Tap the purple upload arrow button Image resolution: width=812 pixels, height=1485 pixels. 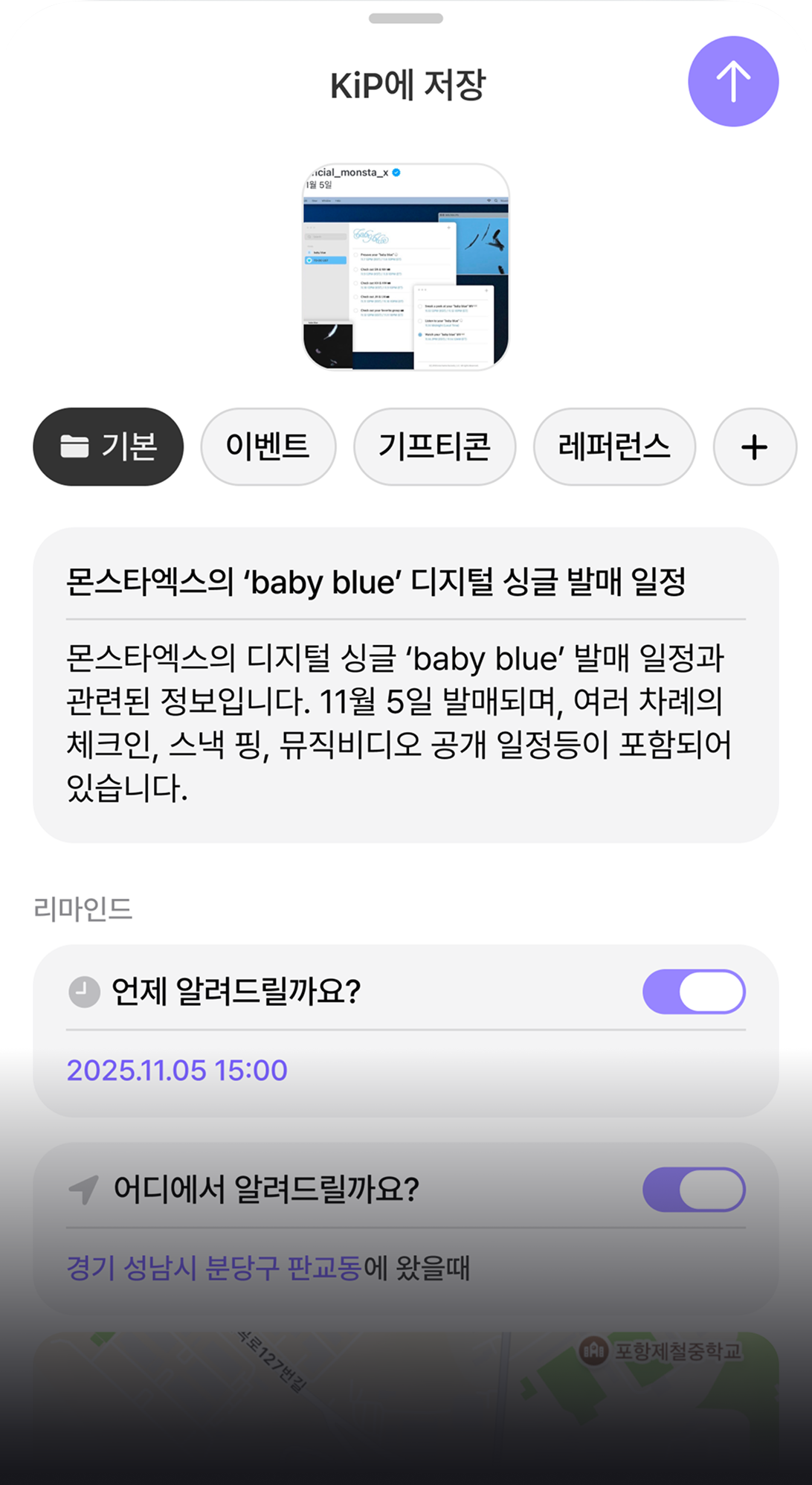coord(732,81)
